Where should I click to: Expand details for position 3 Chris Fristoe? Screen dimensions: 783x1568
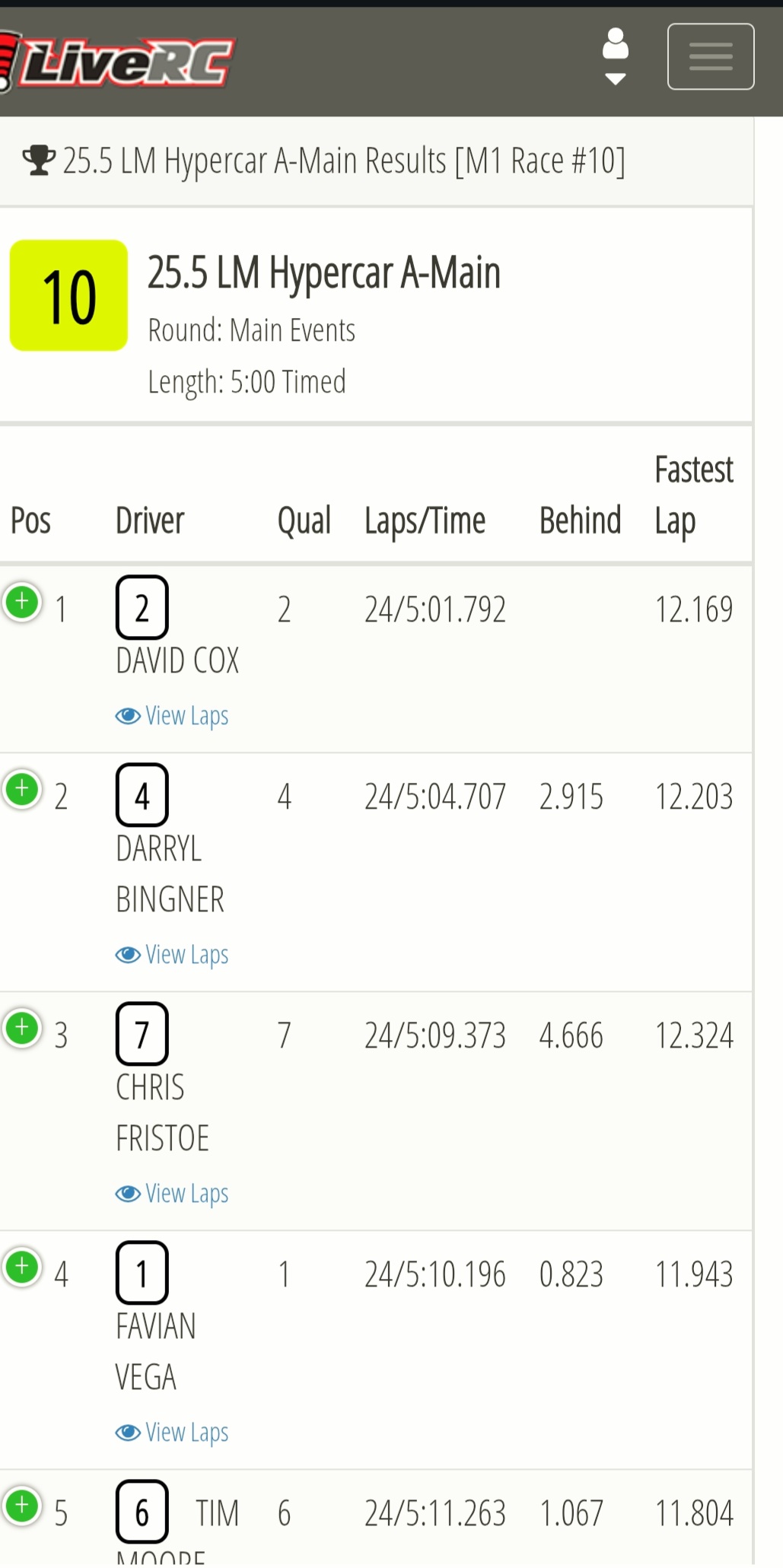tap(22, 1028)
